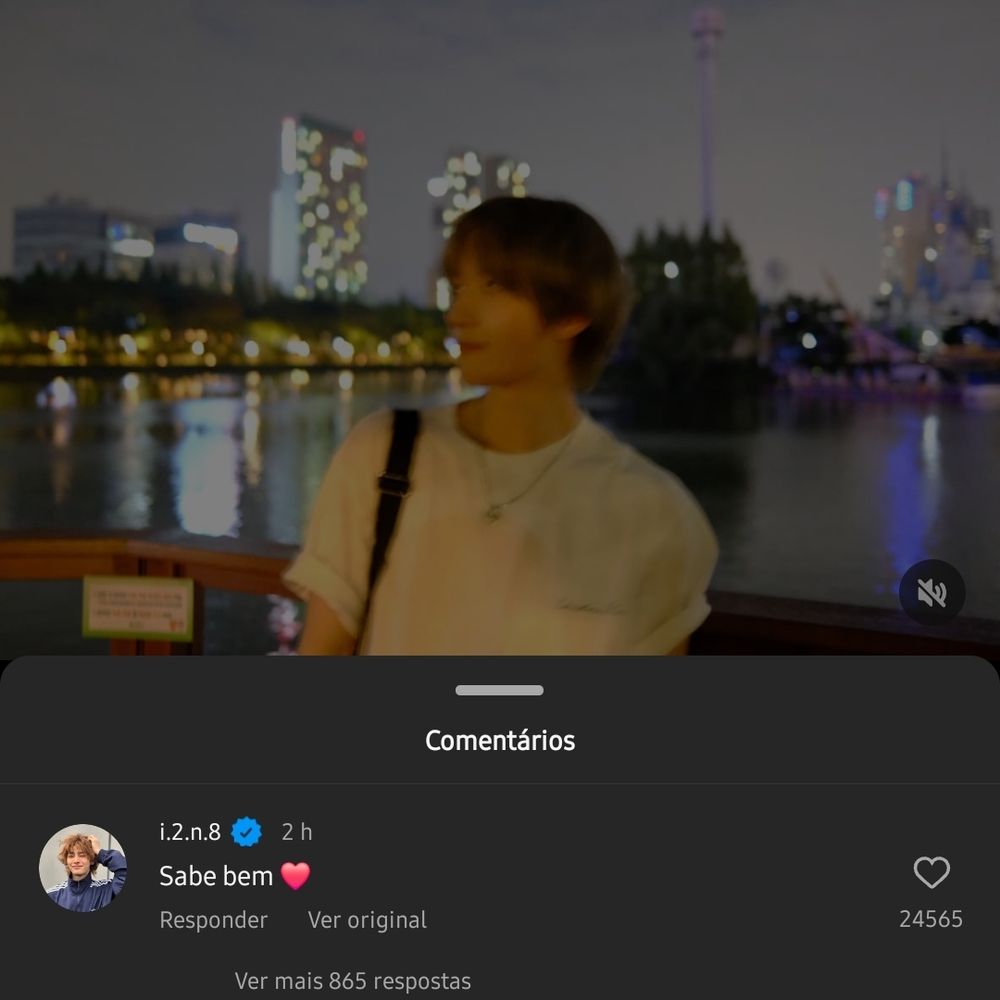Unmute the video sound
Viewport: 1000px width, 1000px height.
point(931,593)
